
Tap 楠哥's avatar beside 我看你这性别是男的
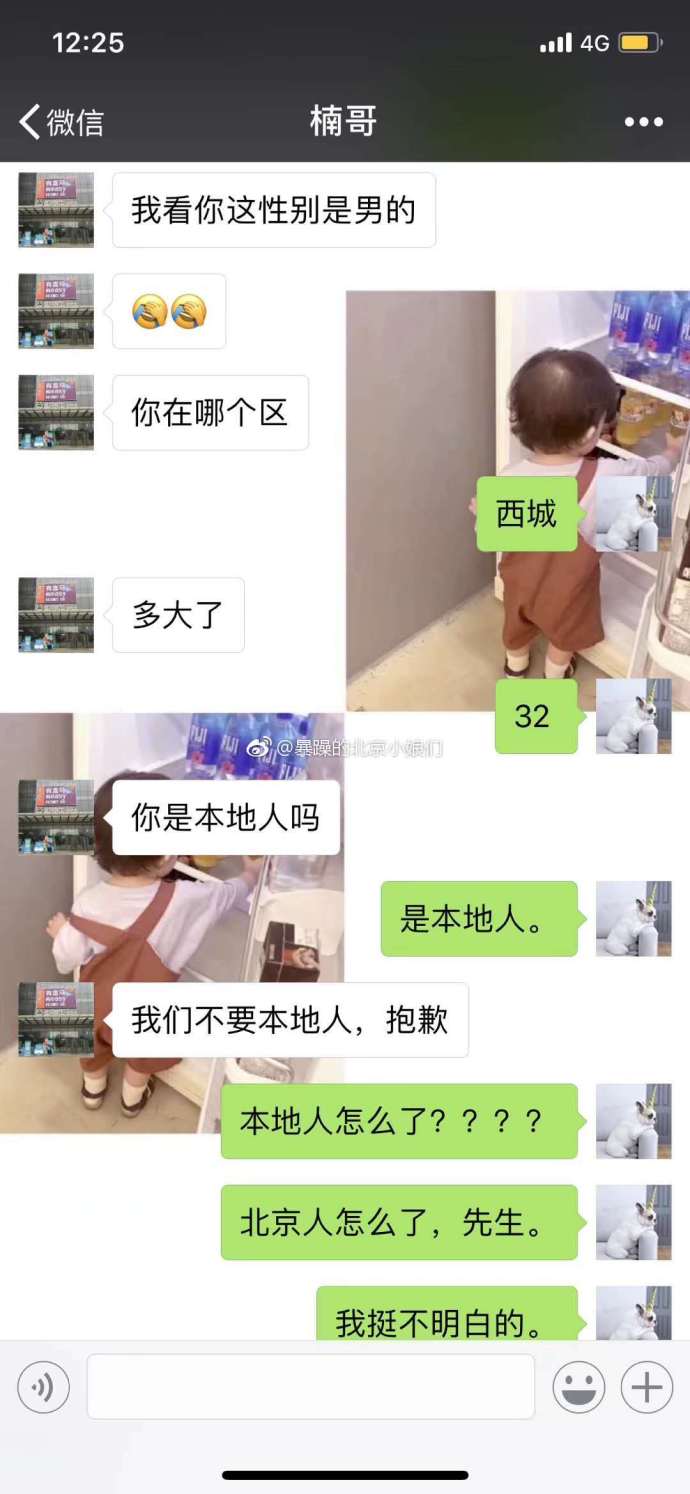(x=56, y=210)
